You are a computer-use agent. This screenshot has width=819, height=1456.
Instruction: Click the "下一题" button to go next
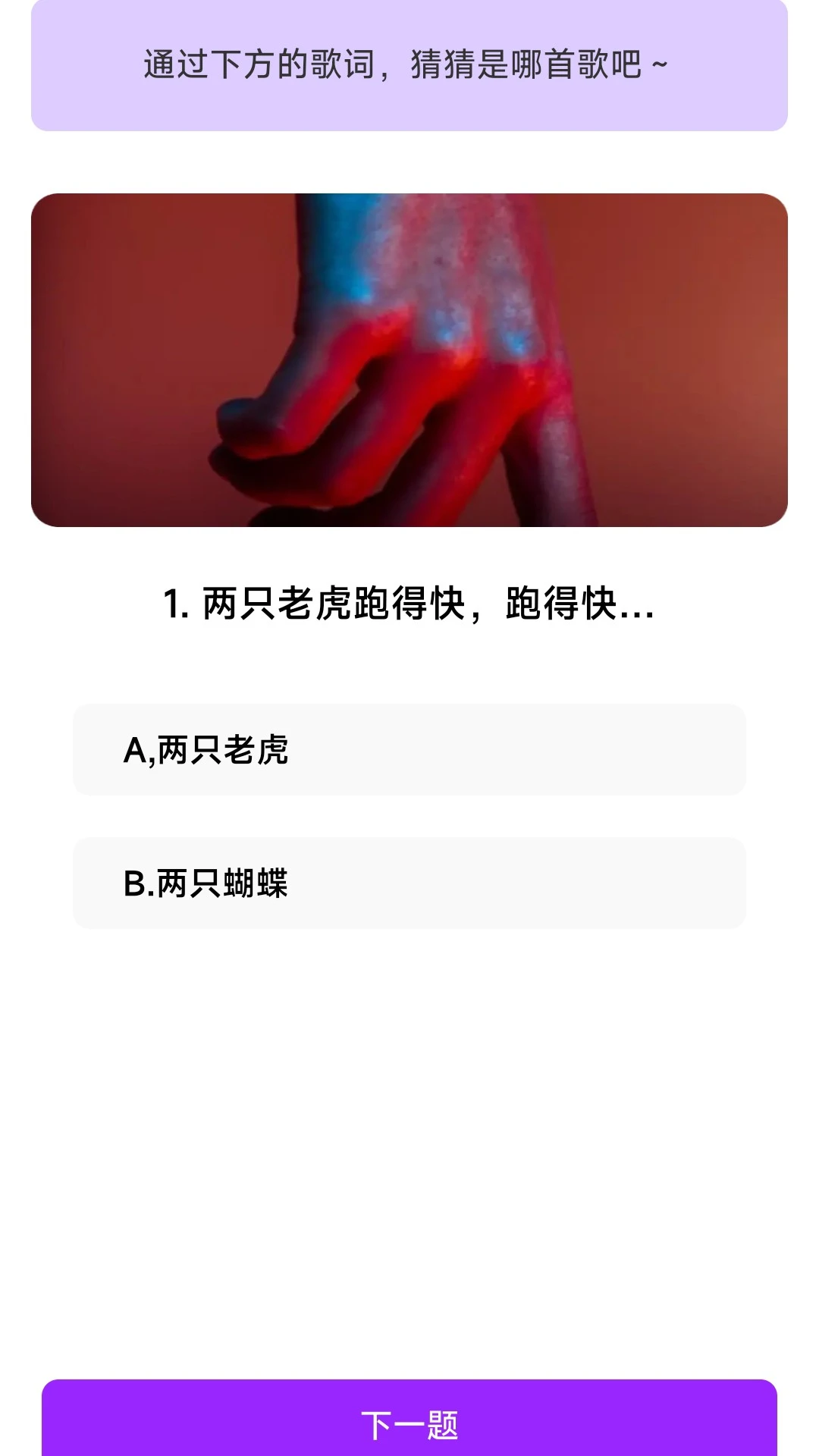[409, 1420]
